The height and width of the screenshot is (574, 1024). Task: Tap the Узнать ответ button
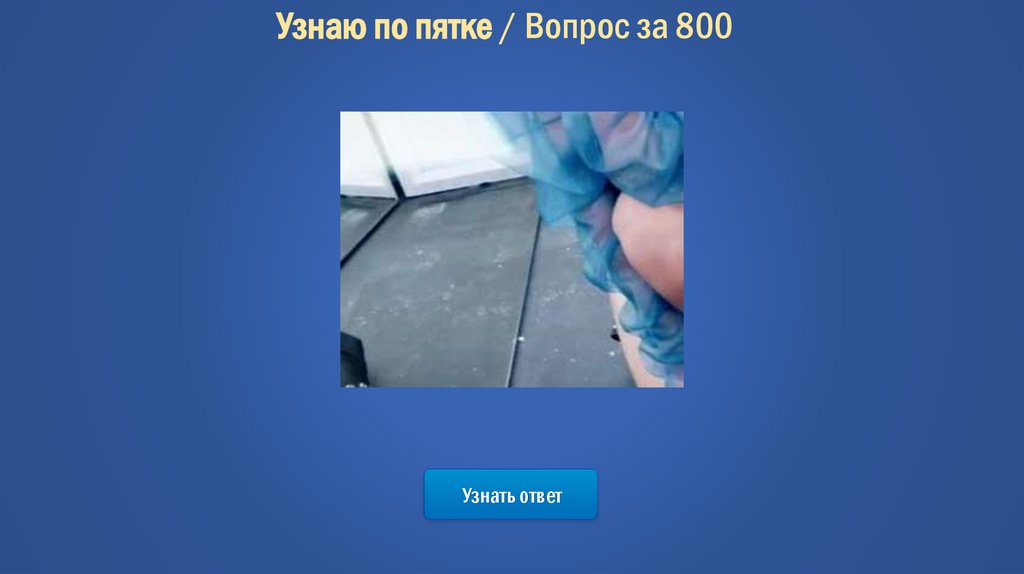511,495
